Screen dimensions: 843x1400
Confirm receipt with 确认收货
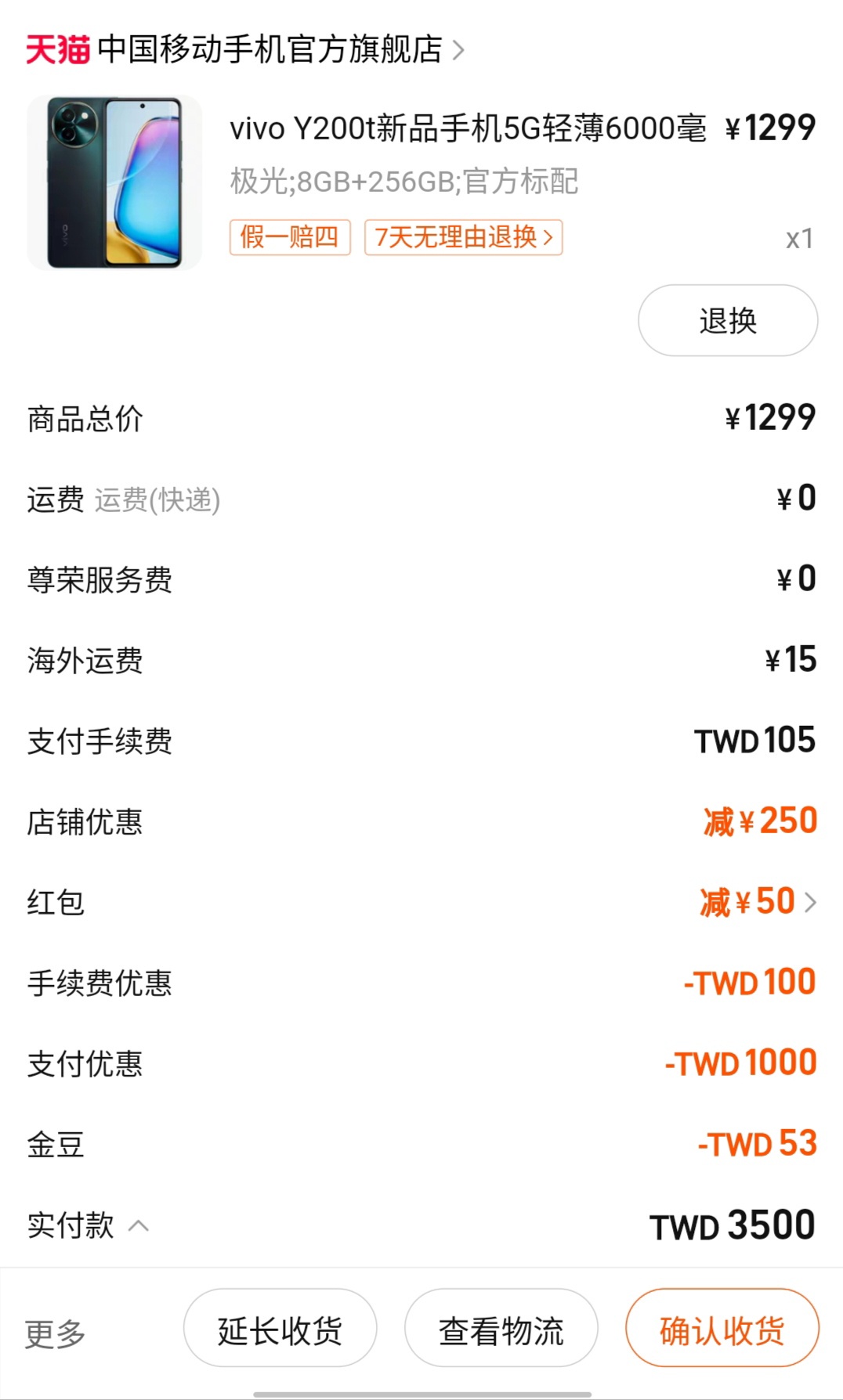pos(722,1330)
